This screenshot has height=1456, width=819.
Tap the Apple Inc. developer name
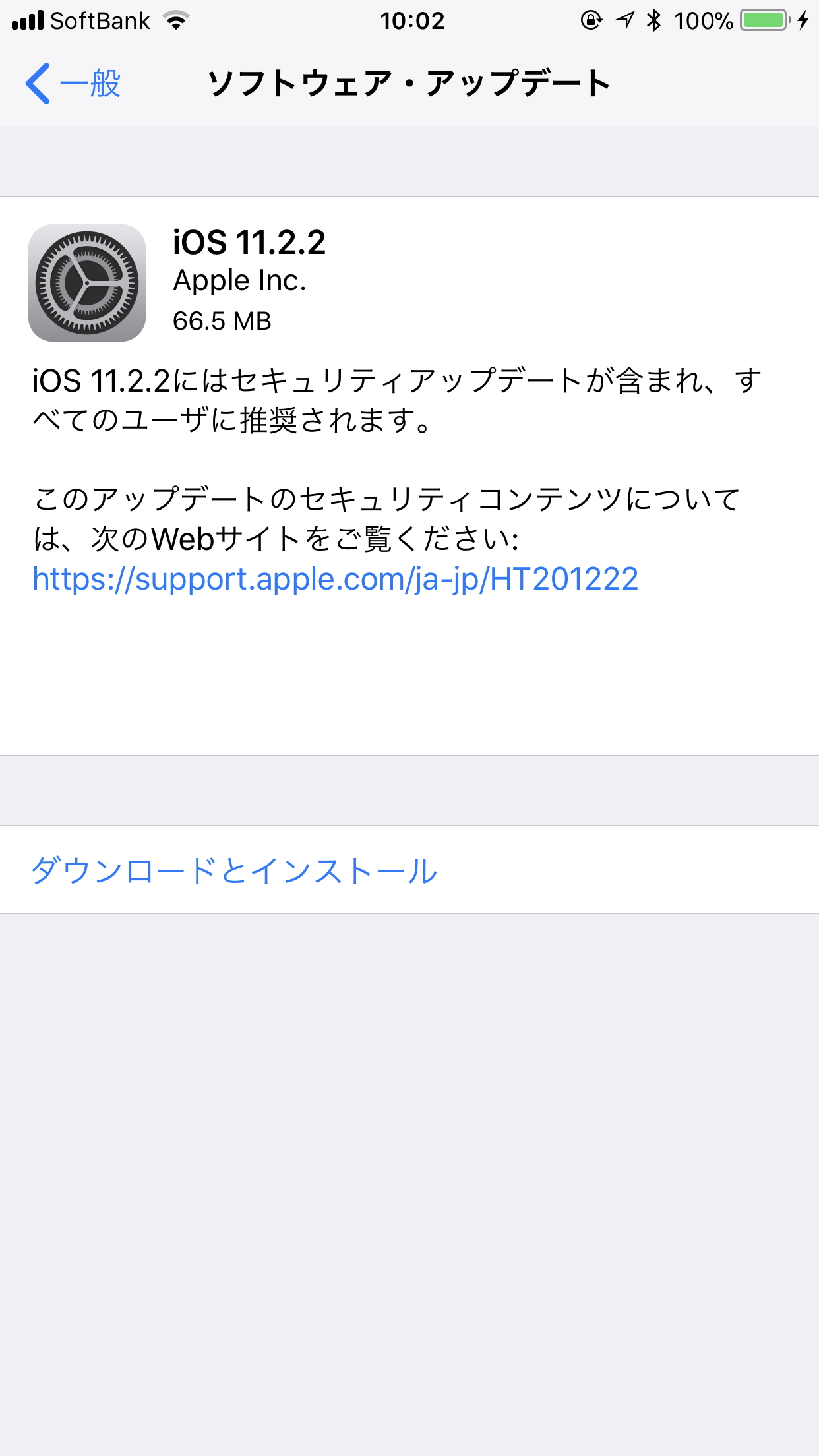pyautogui.click(x=241, y=280)
